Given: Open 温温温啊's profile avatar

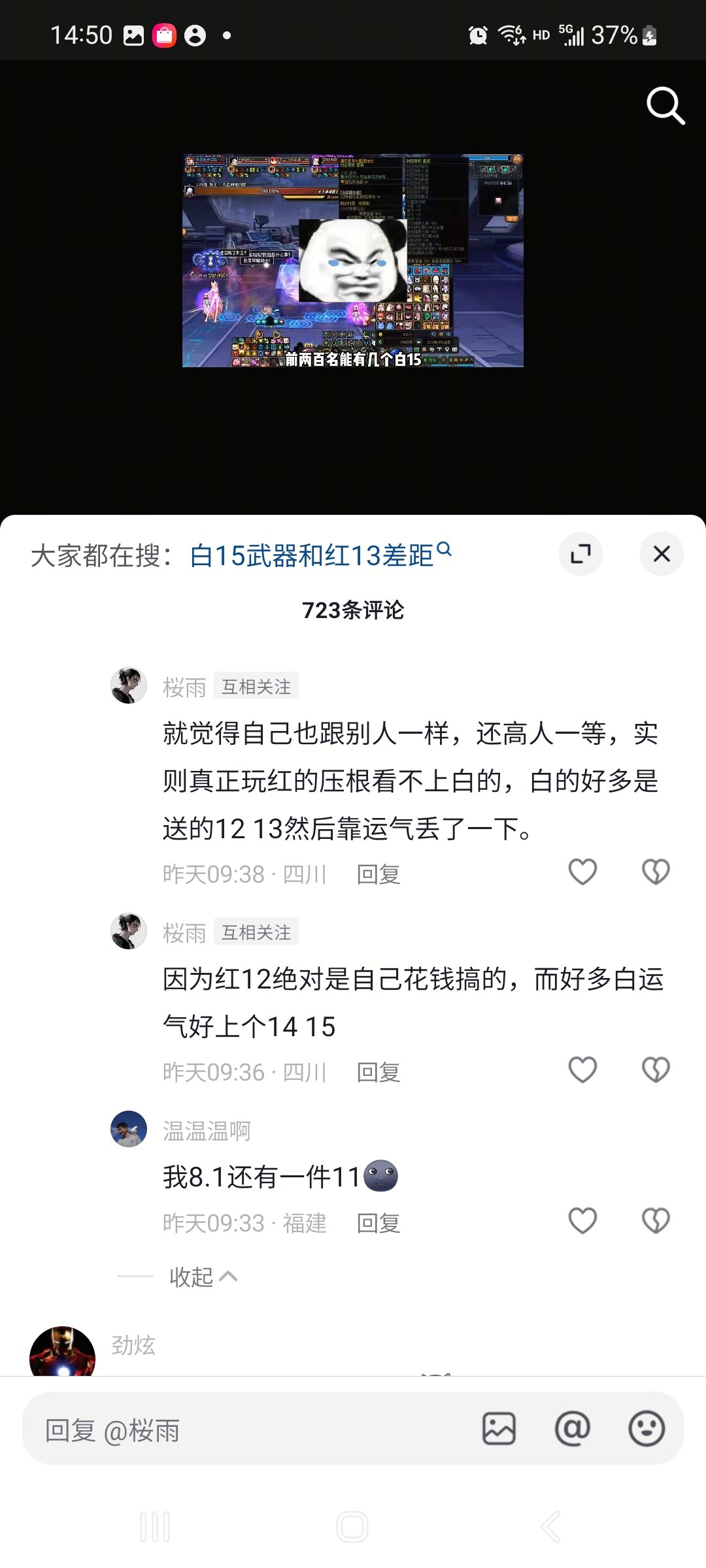Looking at the screenshot, I should tap(129, 1129).
